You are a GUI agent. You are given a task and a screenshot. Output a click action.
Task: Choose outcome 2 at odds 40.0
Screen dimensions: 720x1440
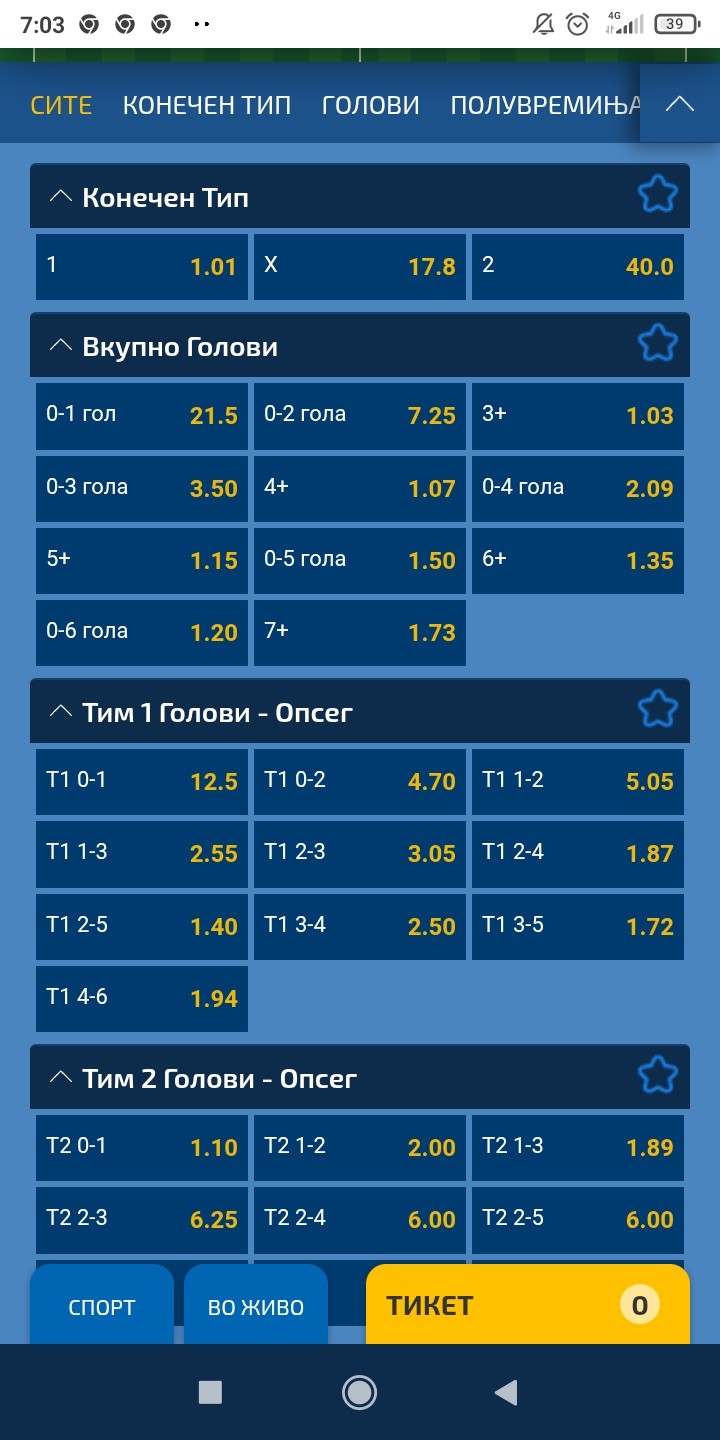point(578,267)
